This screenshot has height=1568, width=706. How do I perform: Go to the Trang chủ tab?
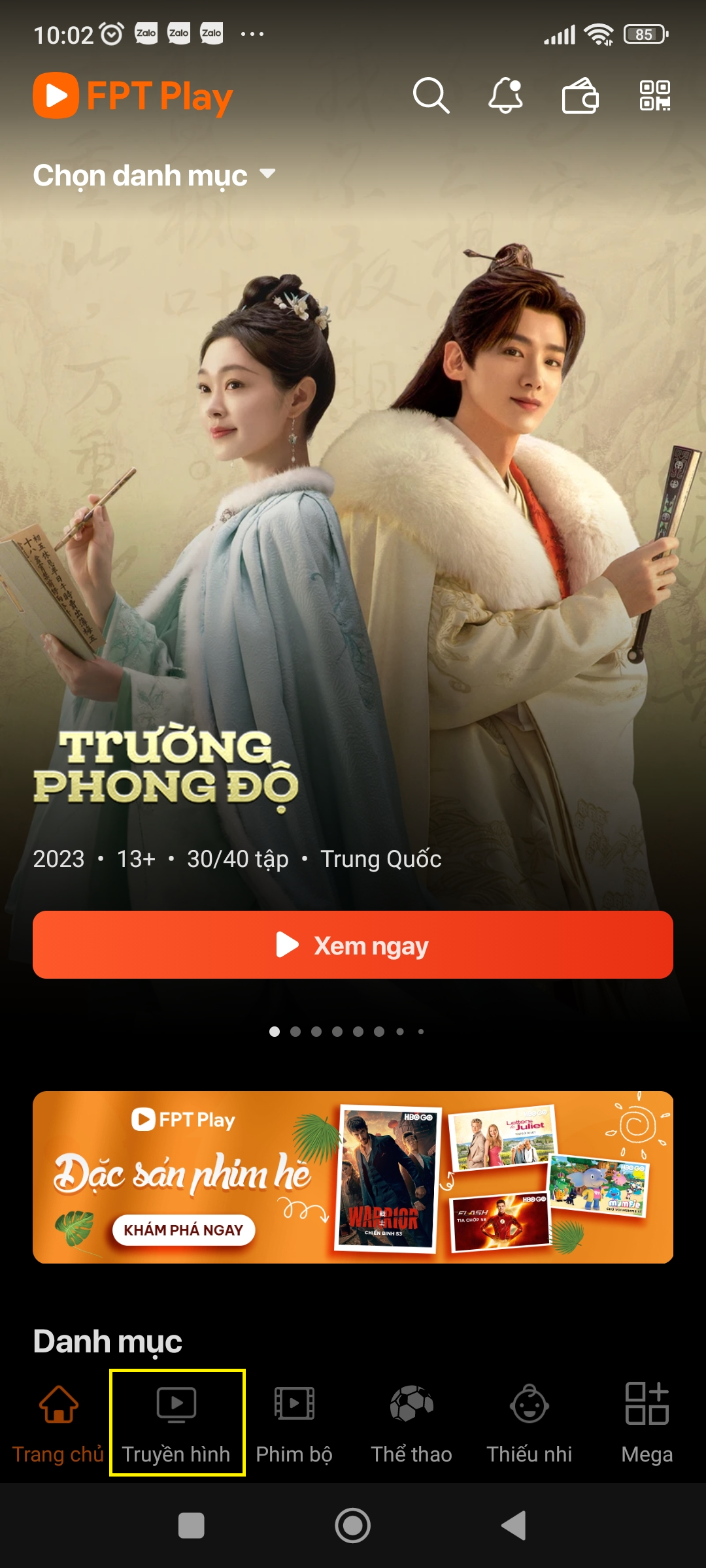(58, 1423)
